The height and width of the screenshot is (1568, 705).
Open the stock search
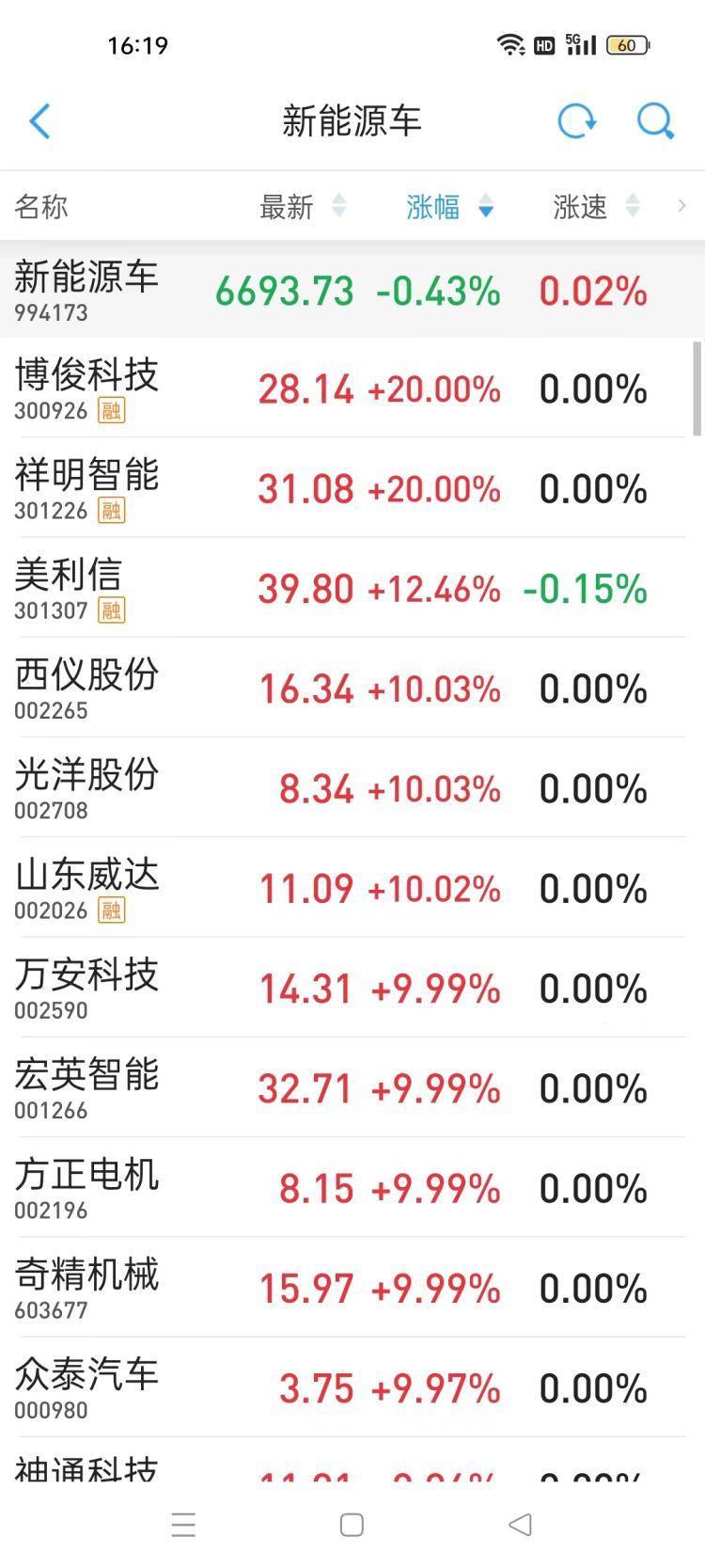[655, 121]
